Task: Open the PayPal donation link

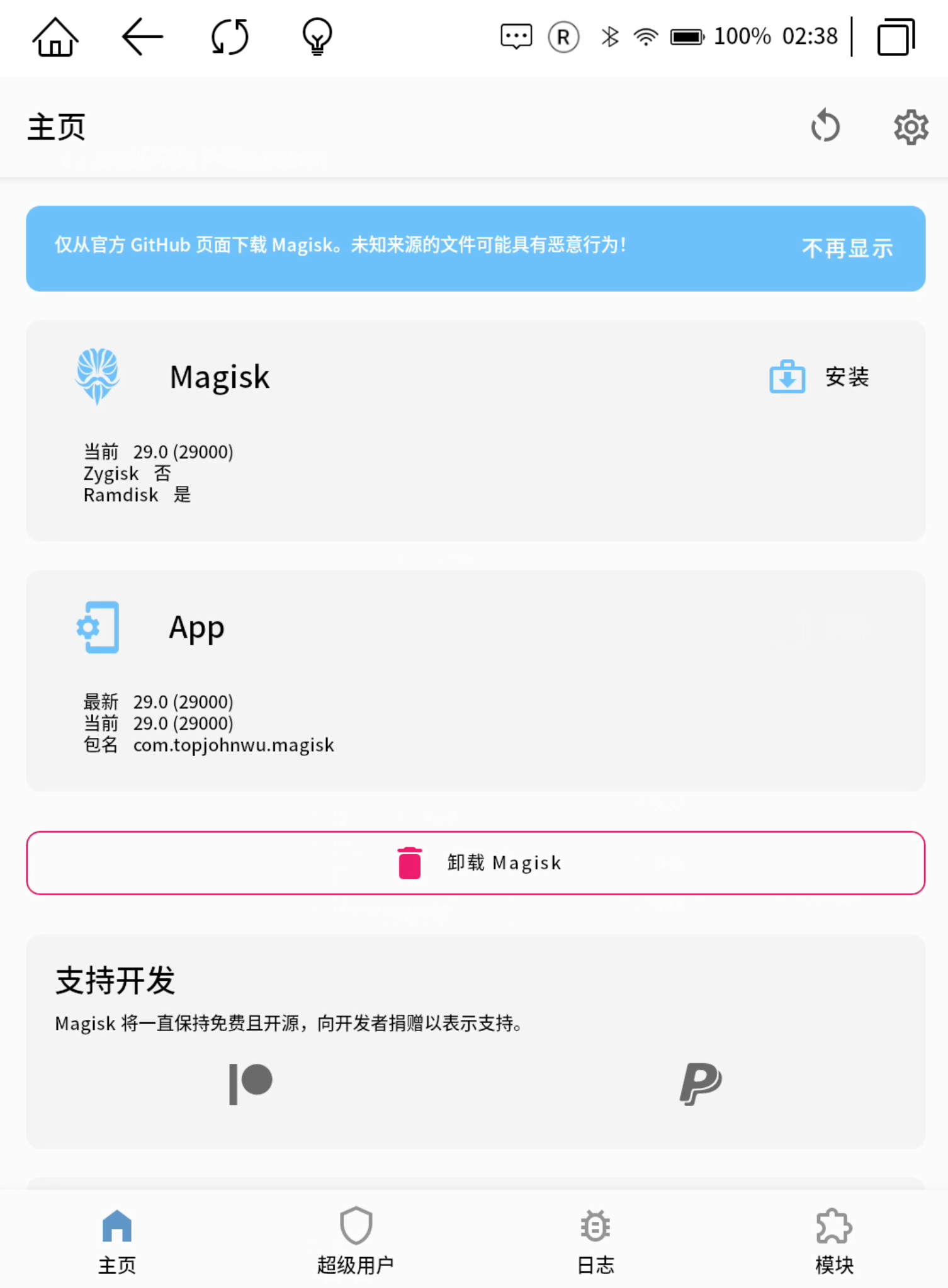Action: 700,1083
